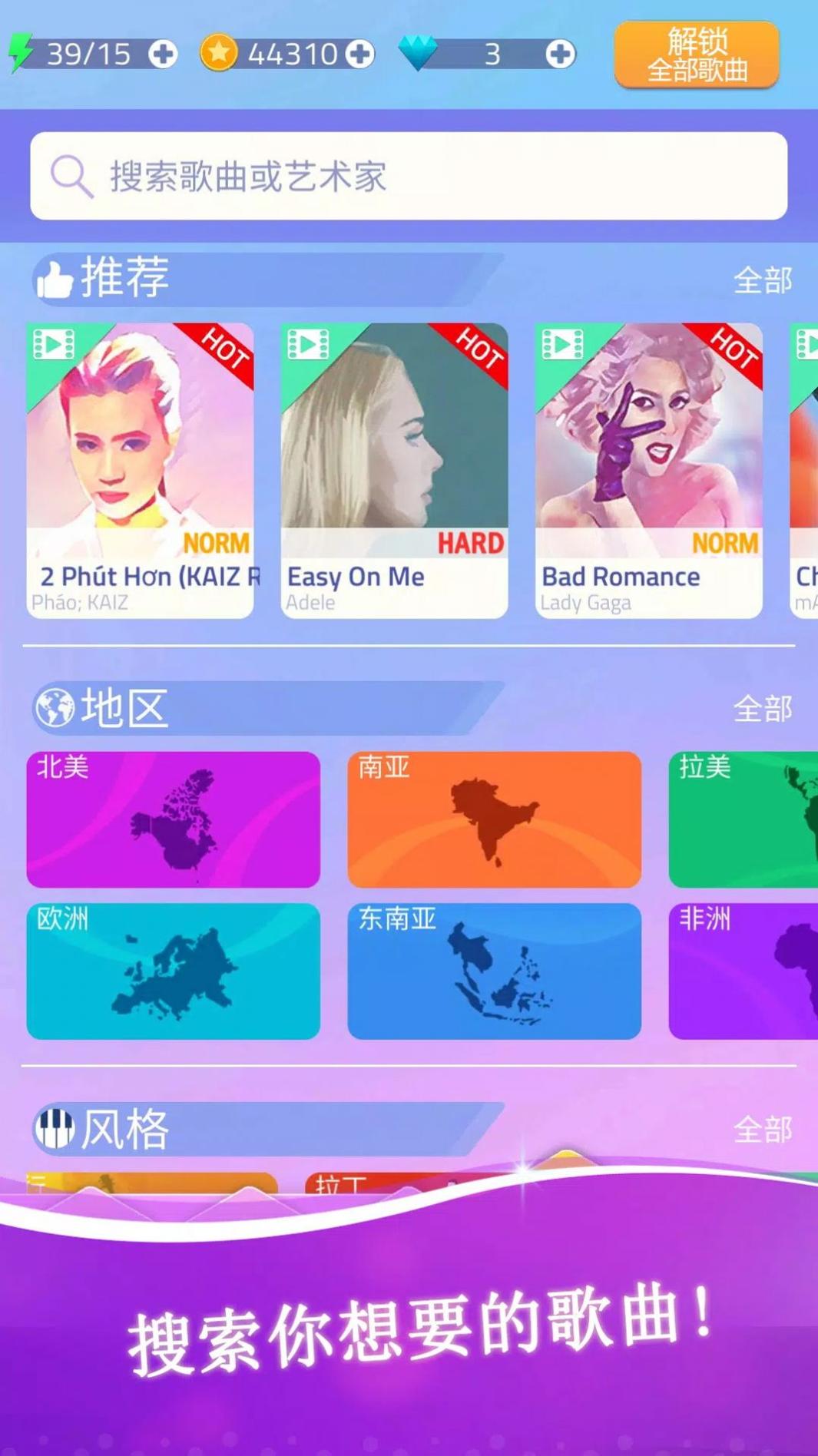This screenshot has width=818, height=1456.
Task: Click the search songs or artists input field
Action: pyautogui.click(x=409, y=175)
